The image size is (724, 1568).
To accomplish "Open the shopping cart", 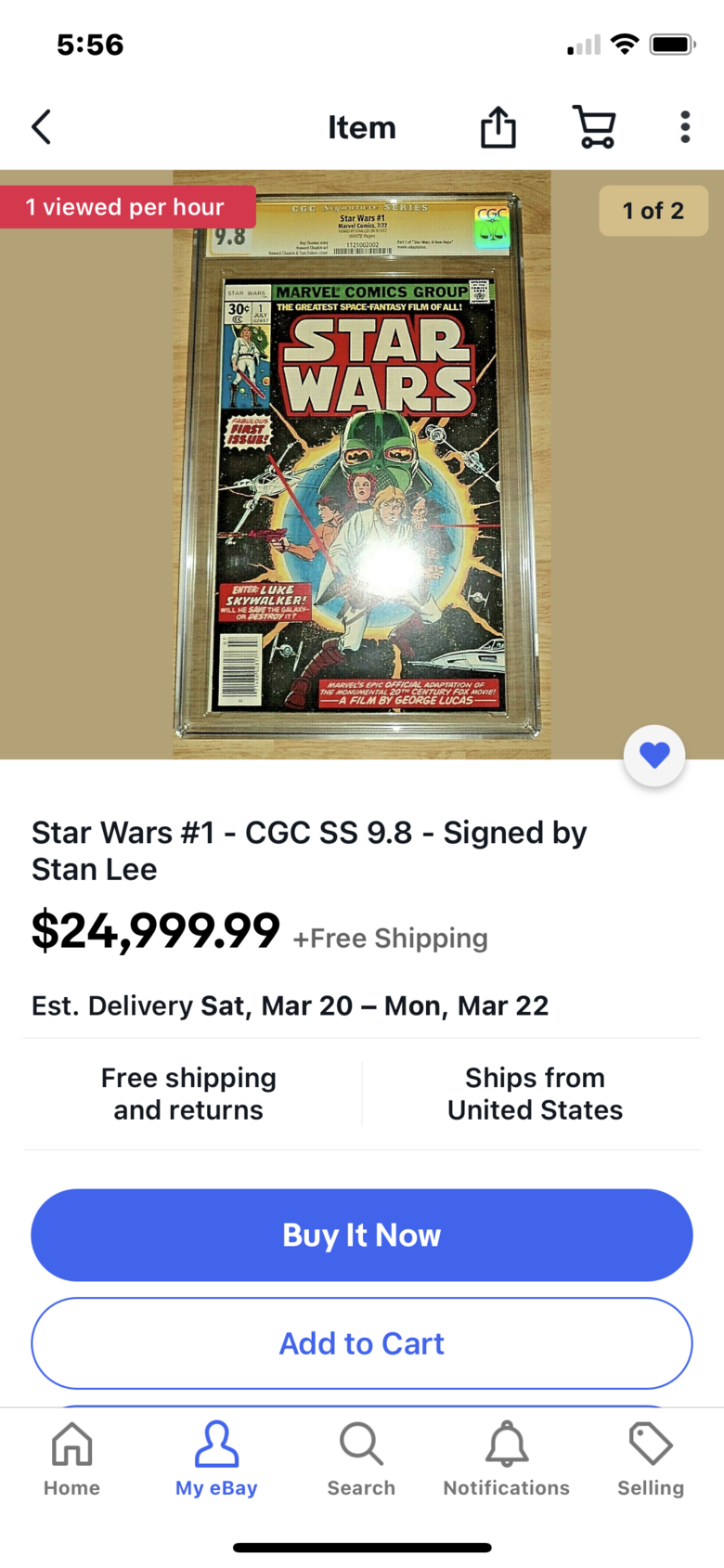I will tap(594, 127).
